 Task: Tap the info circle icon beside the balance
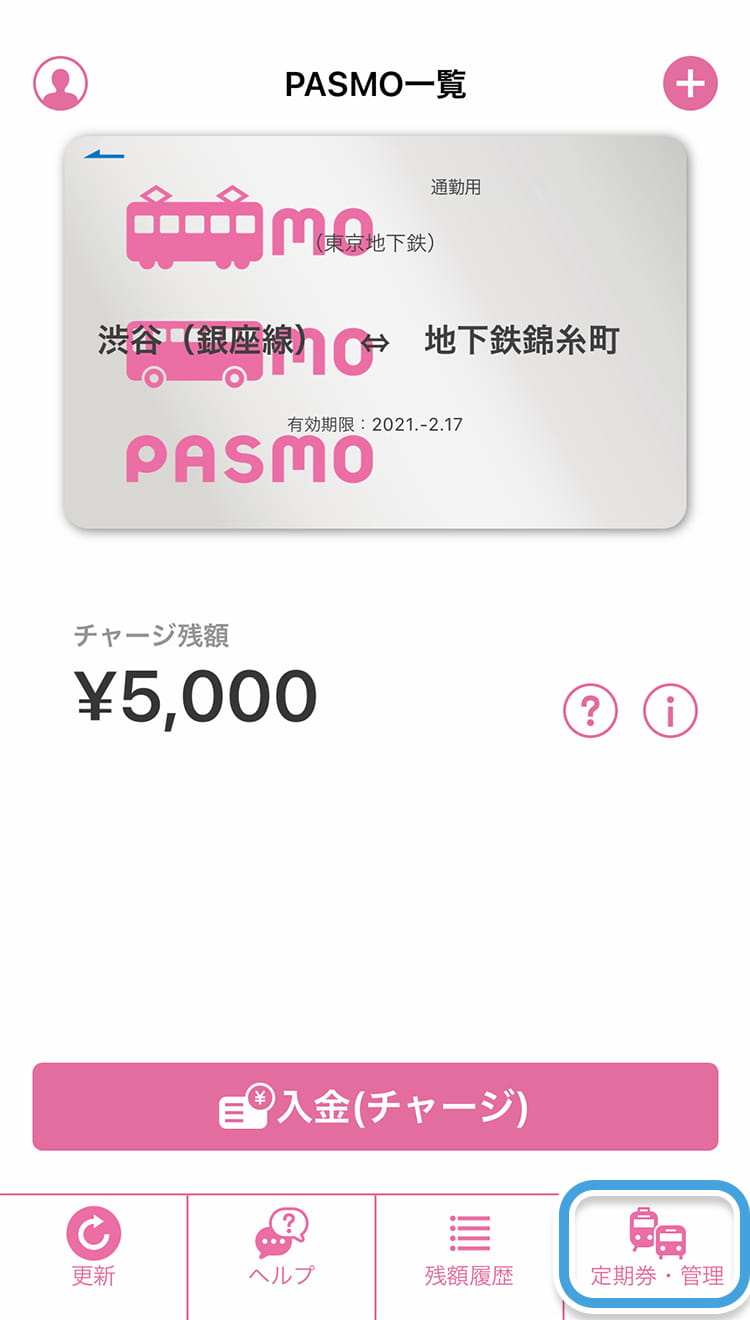click(x=668, y=712)
